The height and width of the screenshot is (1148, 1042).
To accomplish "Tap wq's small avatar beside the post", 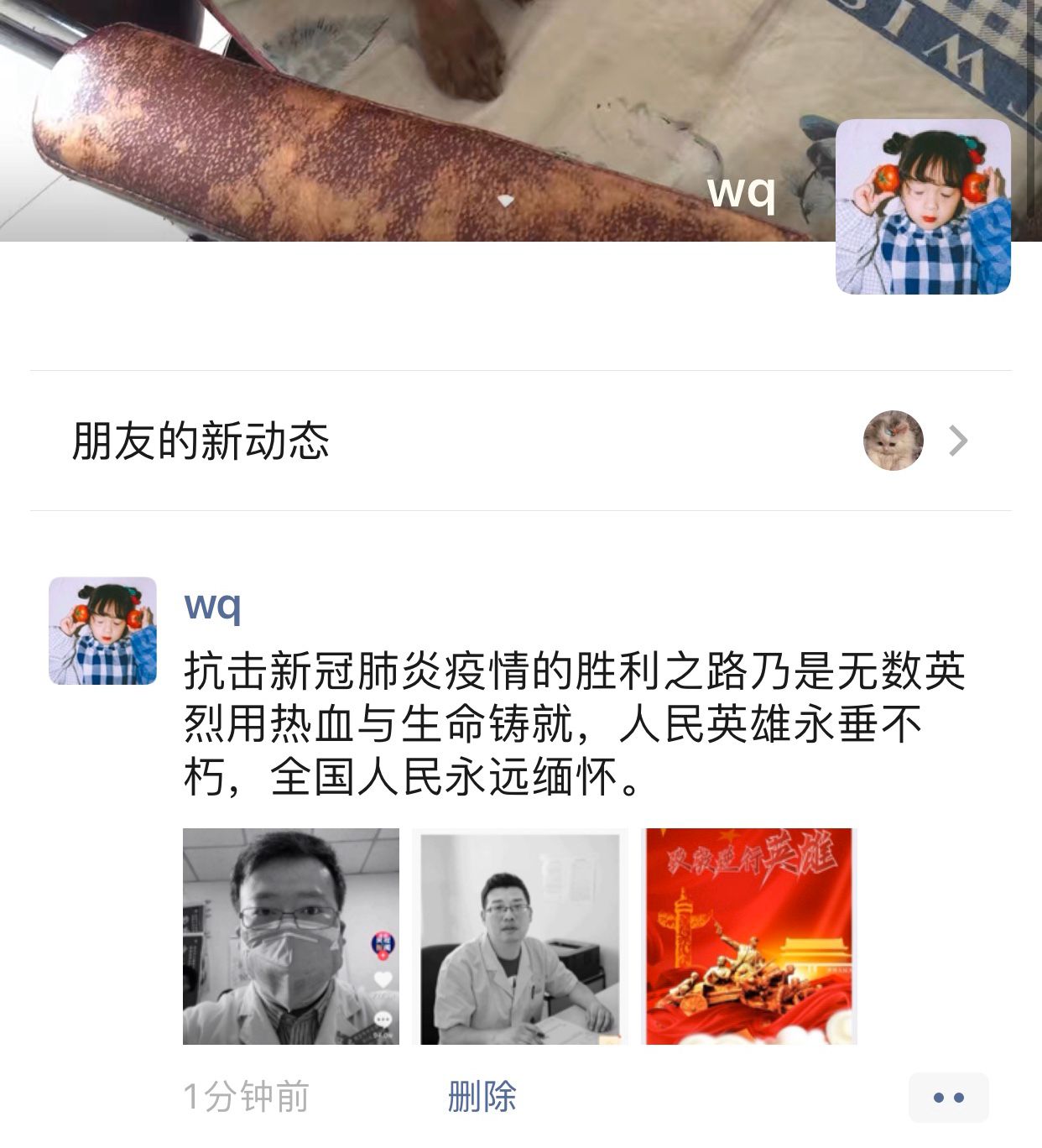I will tap(102, 630).
